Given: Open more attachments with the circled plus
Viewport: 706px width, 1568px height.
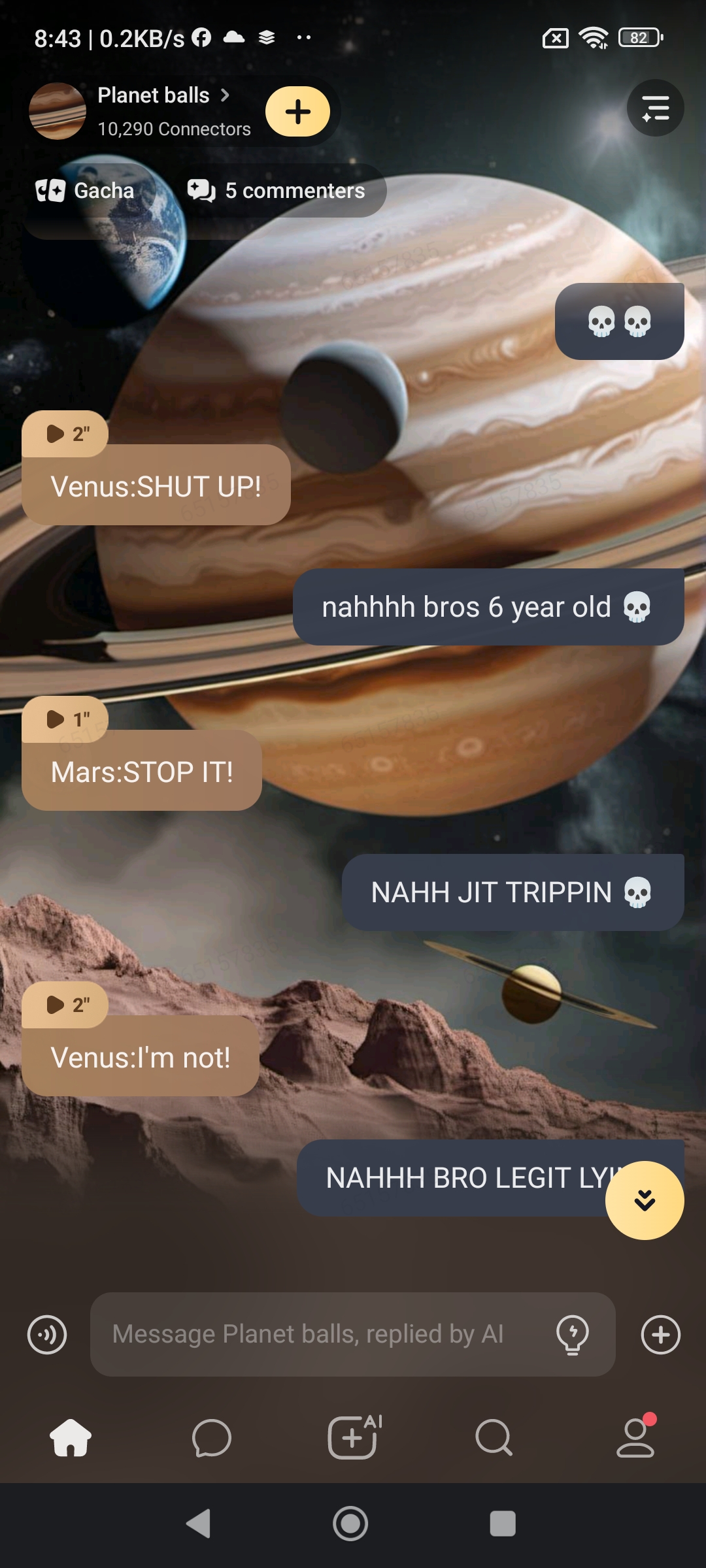Looking at the screenshot, I should [x=660, y=1334].
